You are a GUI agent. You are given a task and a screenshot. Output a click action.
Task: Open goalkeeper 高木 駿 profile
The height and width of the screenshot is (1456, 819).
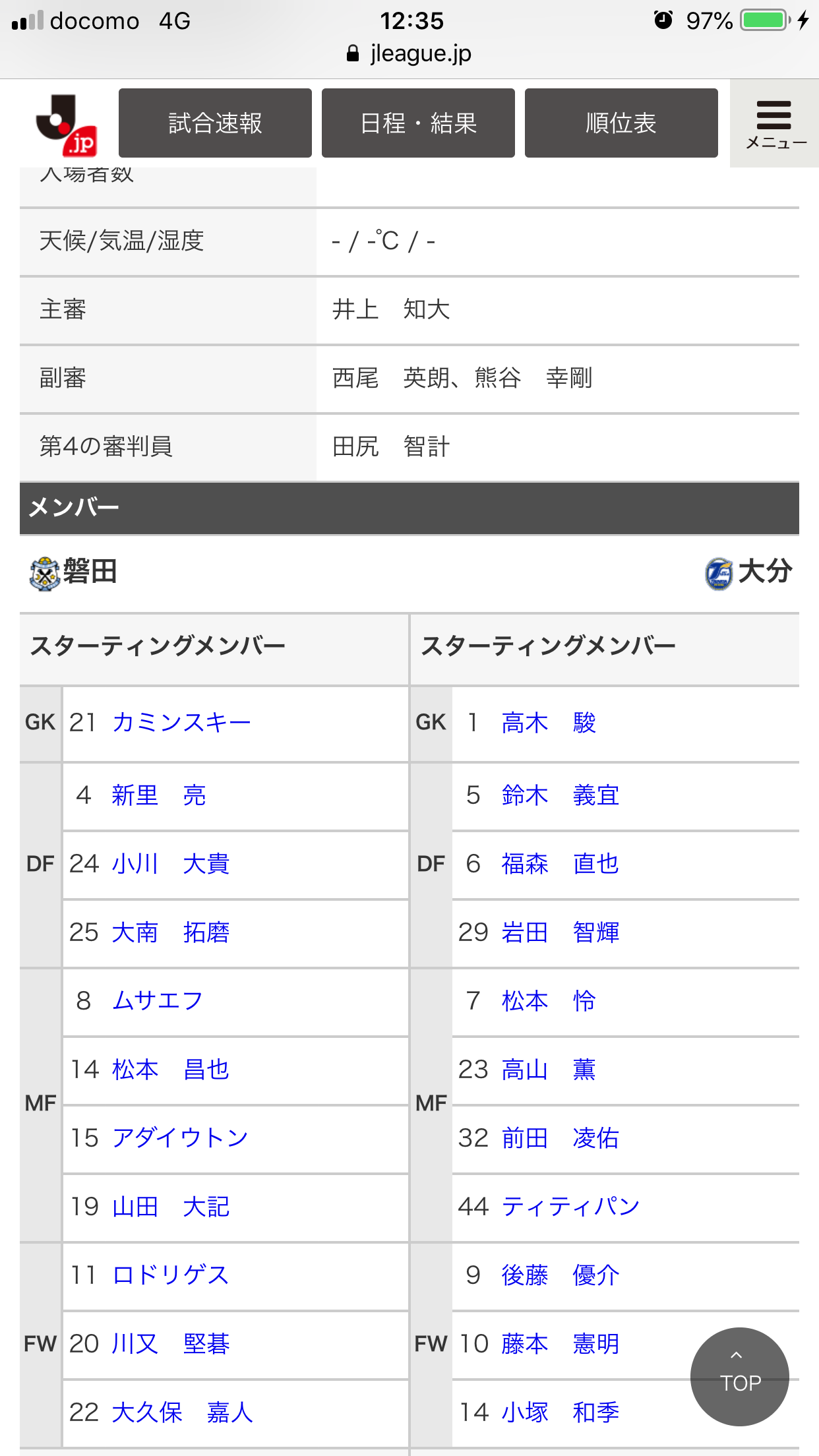(548, 723)
